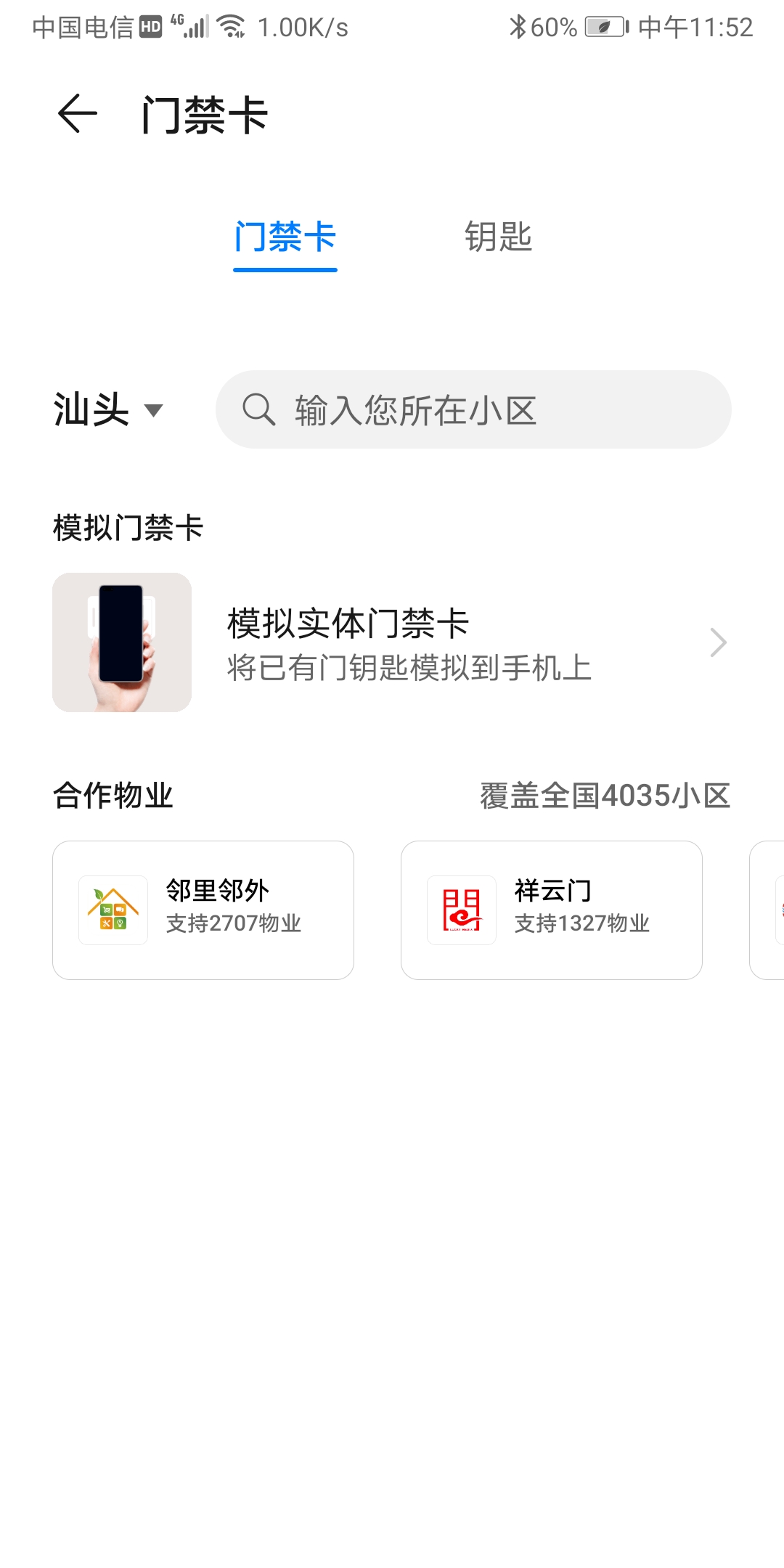The image size is (784, 1568).
Task: Tap the 输入您所在小区 search field
Action: [x=473, y=409]
